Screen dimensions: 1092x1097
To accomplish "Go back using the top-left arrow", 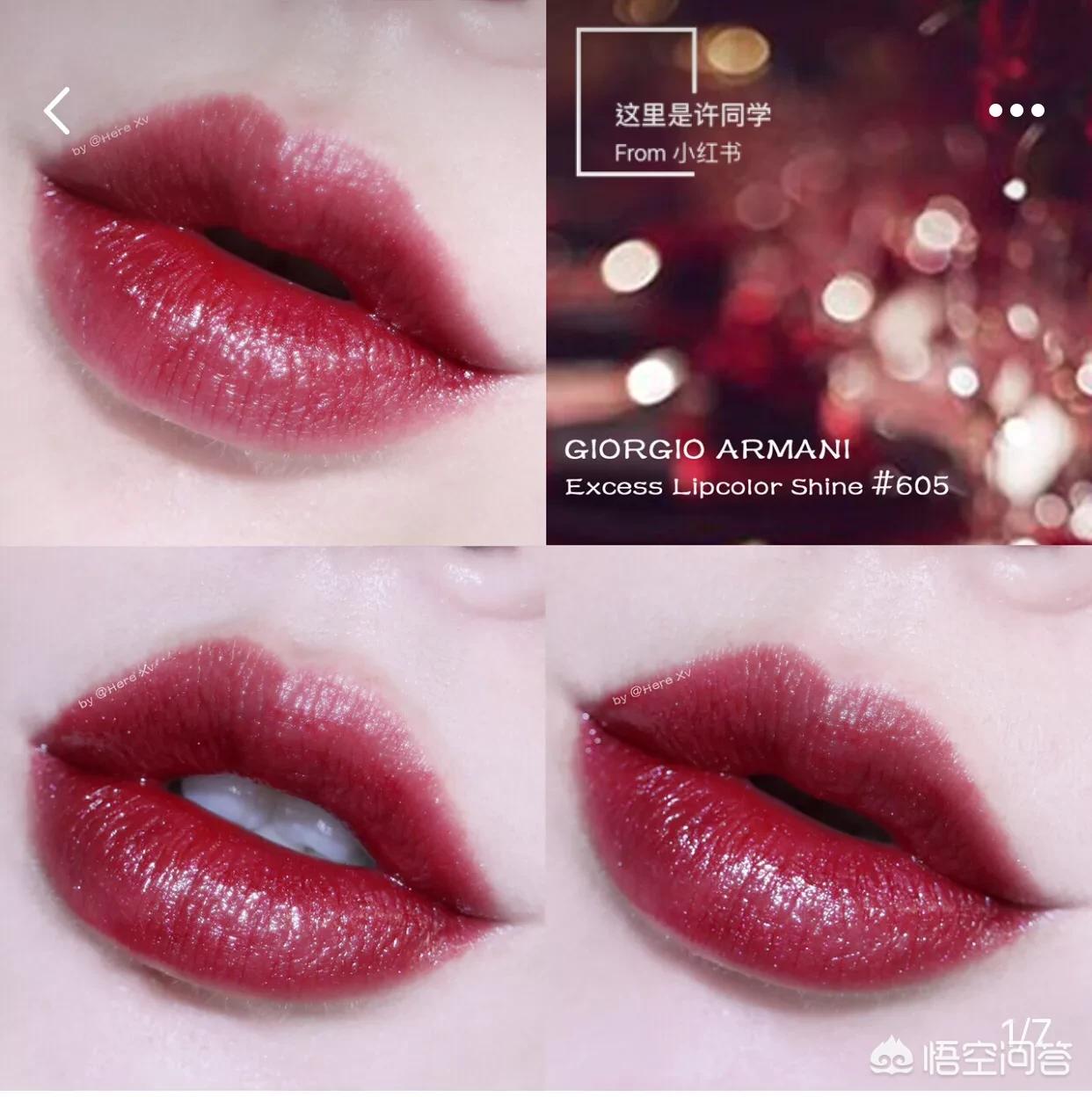I will [56, 111].
